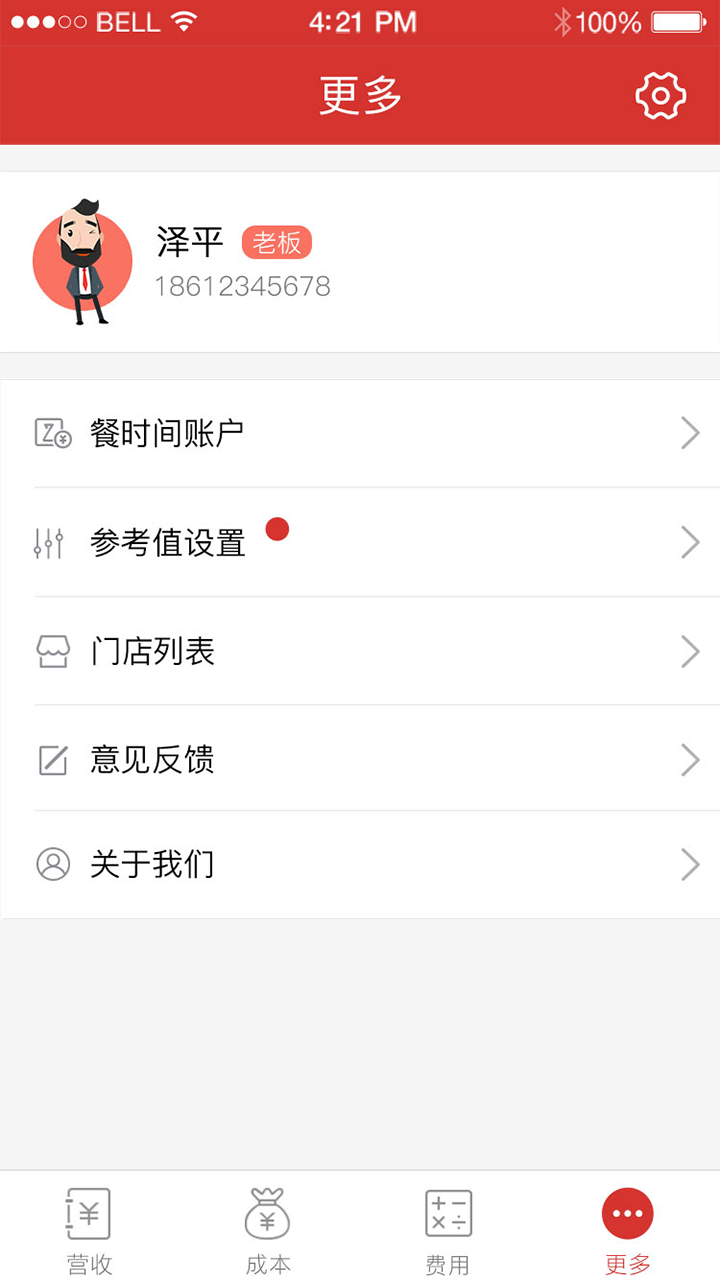Go to 参考值设置
This screenshot has height=1280, width=720.
[x=360, y=542]
